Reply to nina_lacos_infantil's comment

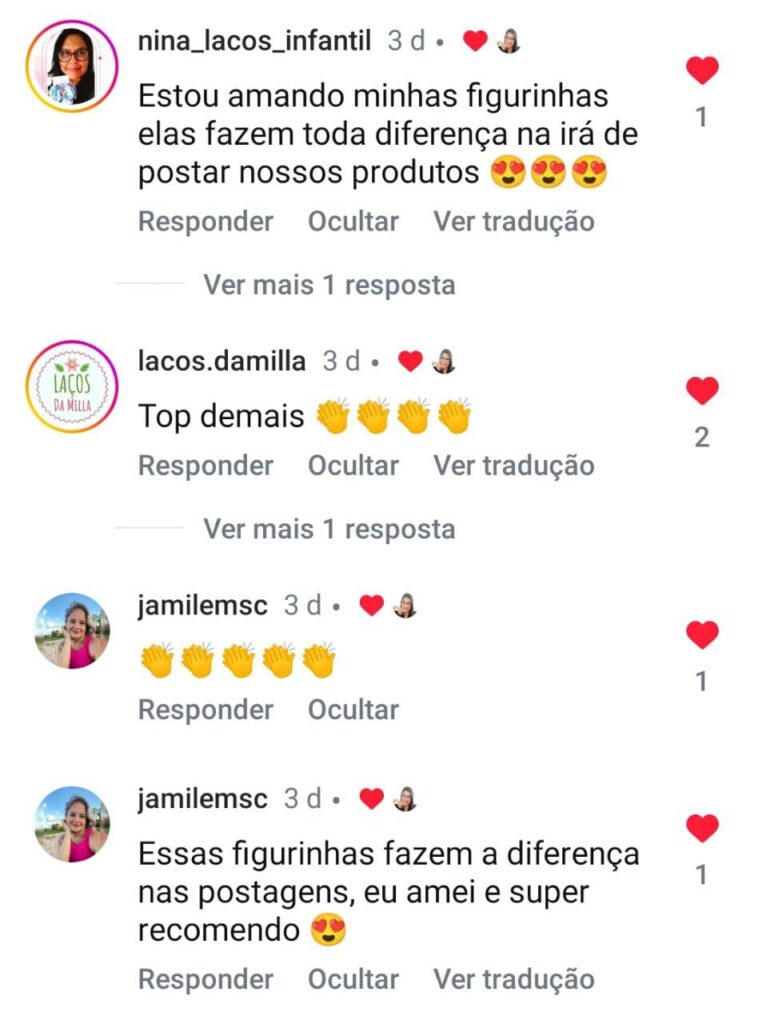click(205, 222)
